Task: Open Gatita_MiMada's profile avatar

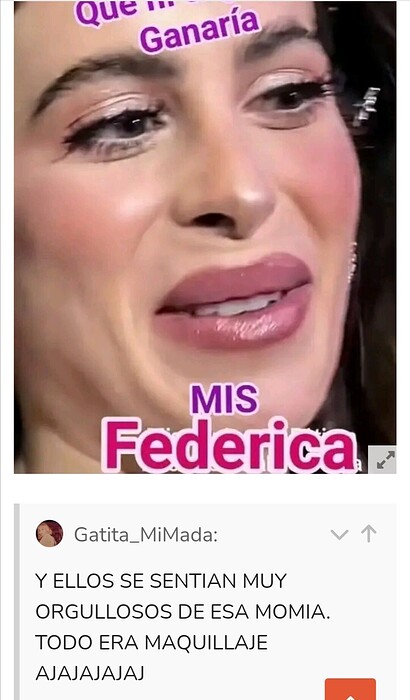Action: (49, 533)
